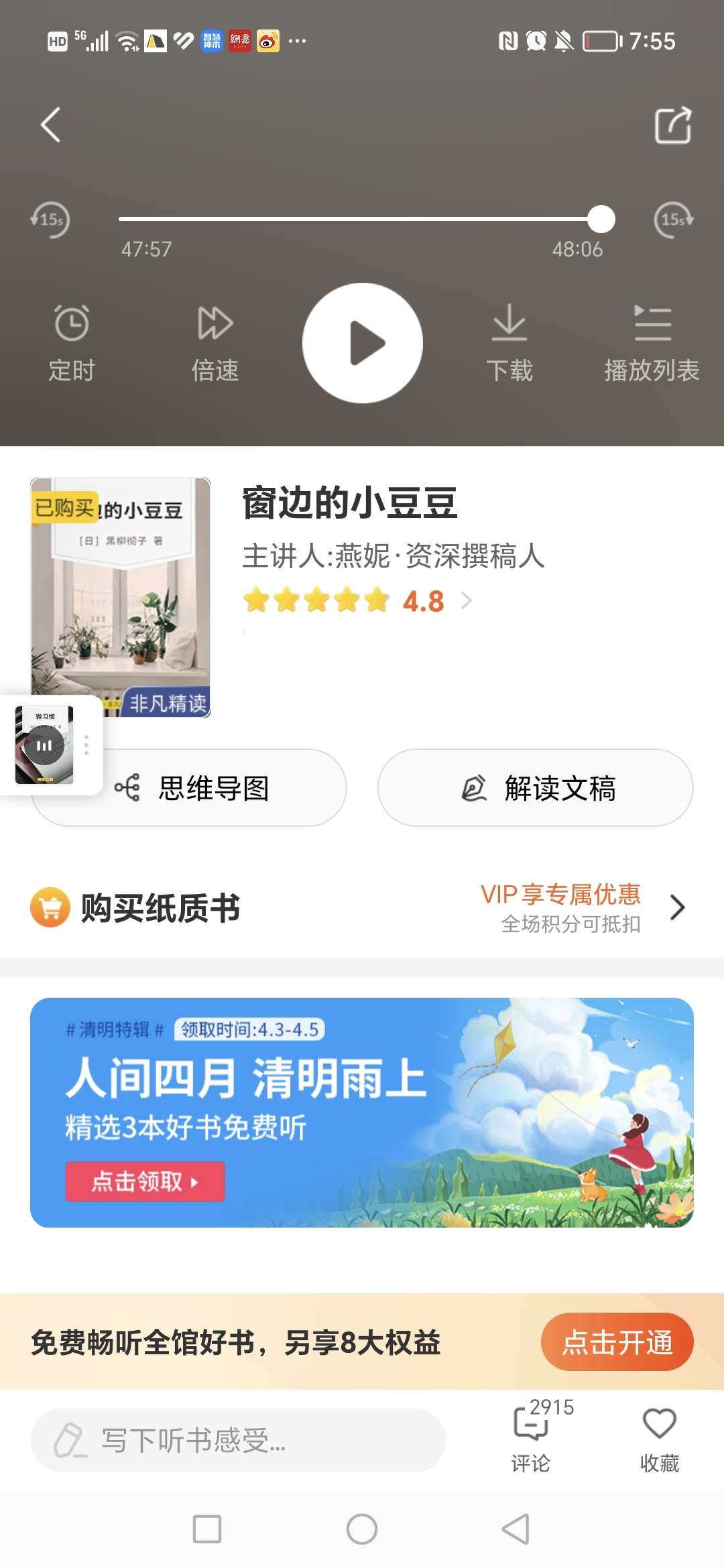Share this audiobook
Screen dimensions: 724x1568
tap(672, 125)
